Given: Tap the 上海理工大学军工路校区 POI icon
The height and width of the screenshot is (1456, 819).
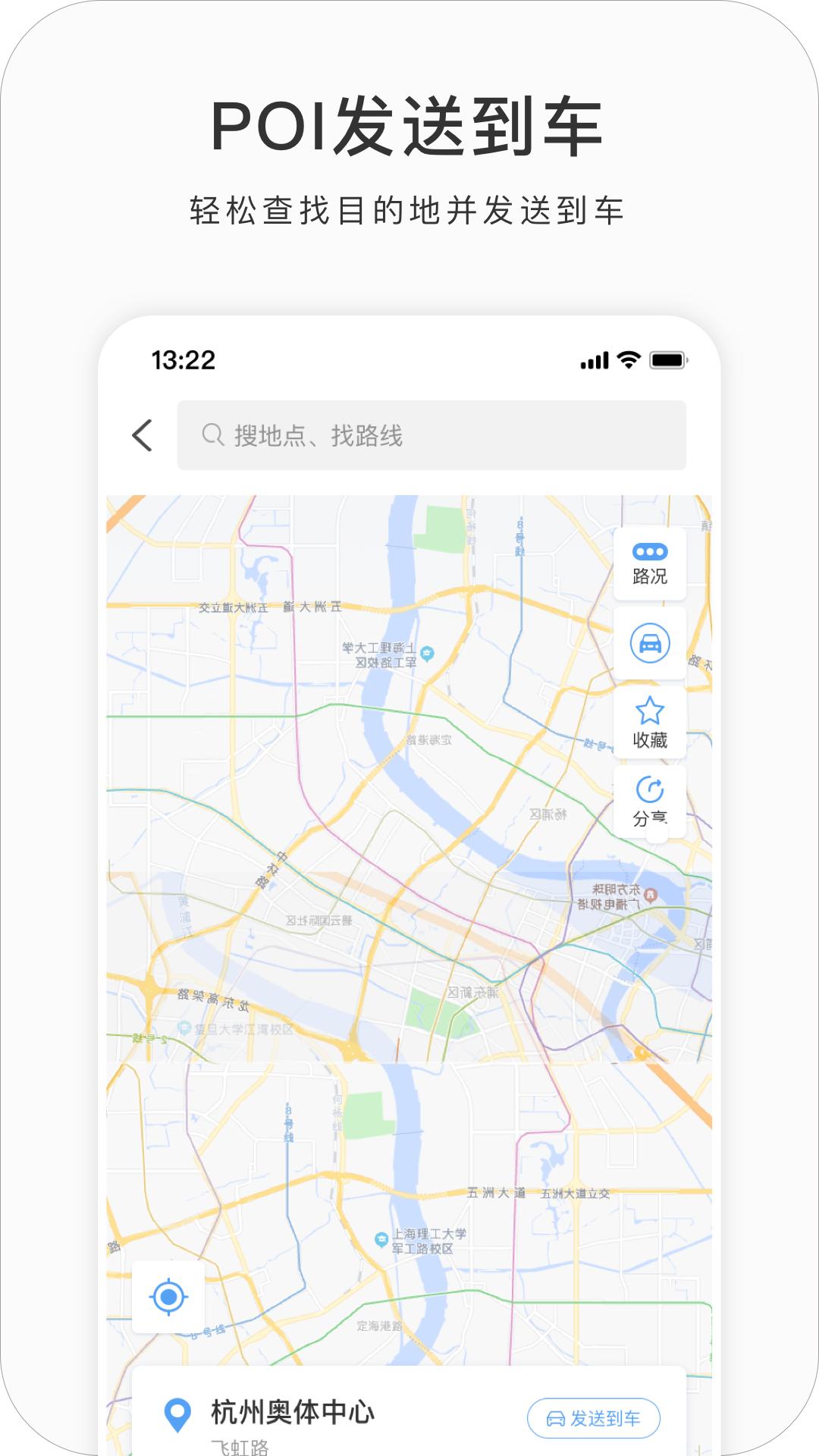Looking at the screenshot, I should (381, 1238).
